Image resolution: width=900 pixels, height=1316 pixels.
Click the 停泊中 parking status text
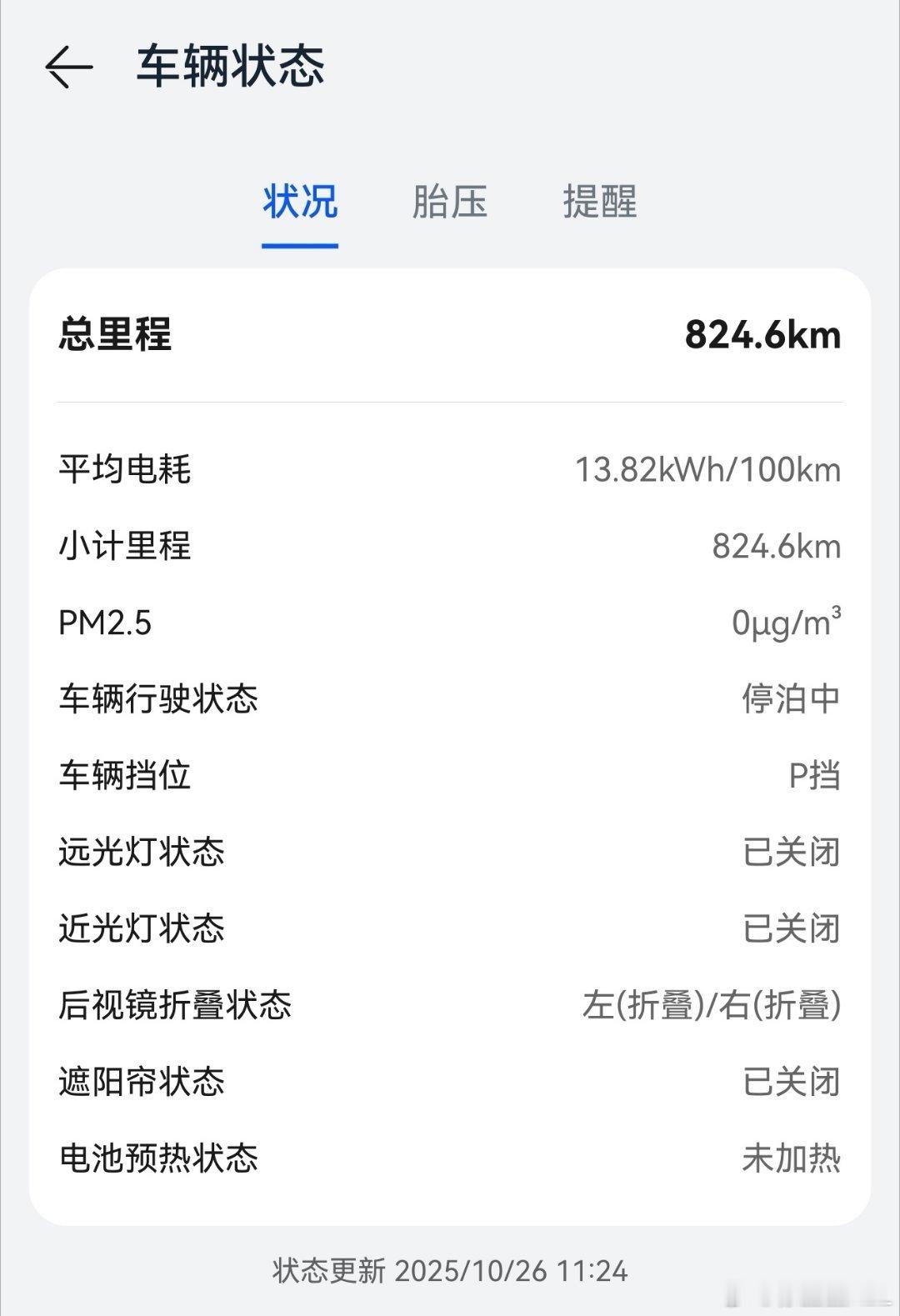tap(789, 699)
